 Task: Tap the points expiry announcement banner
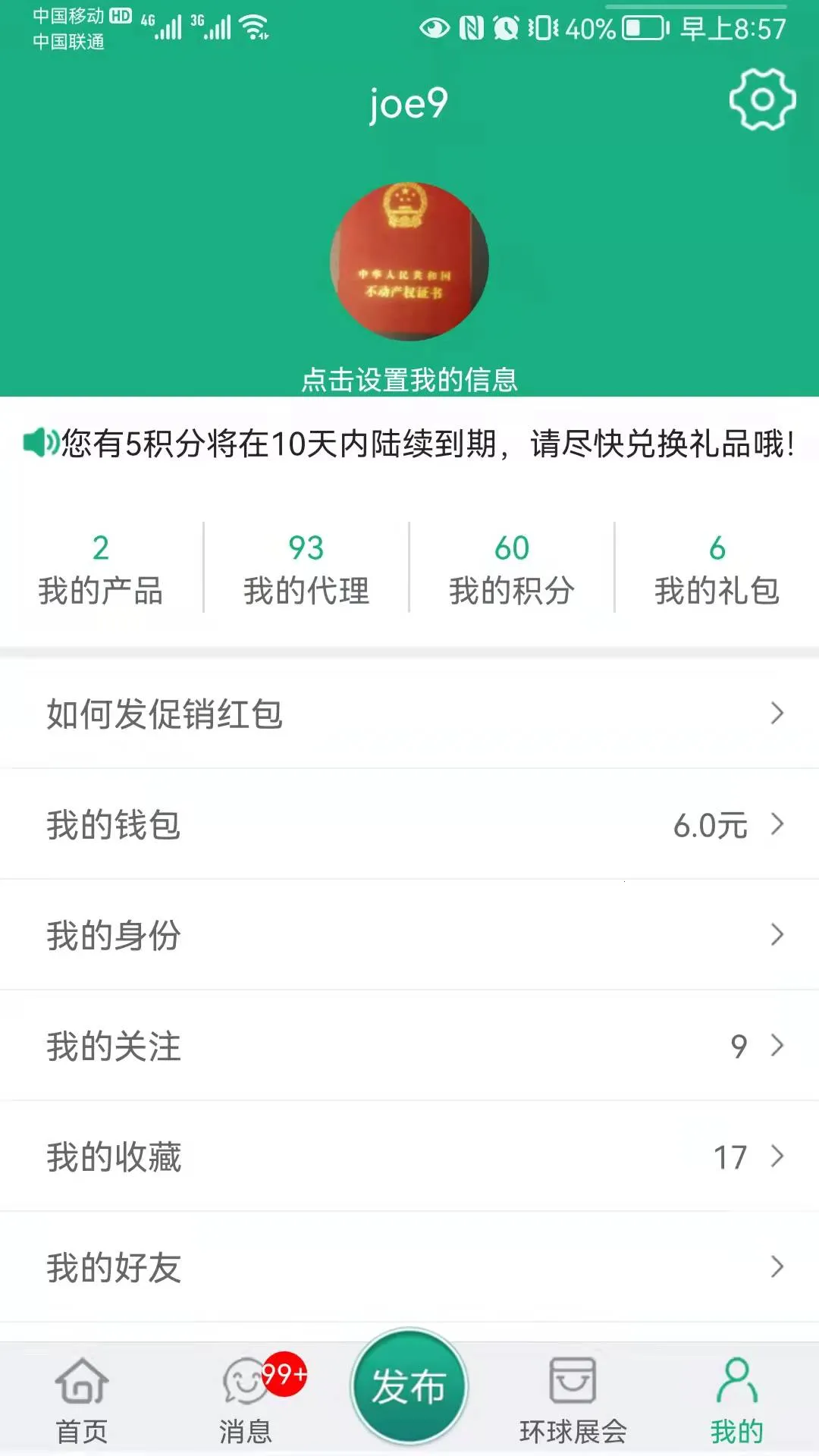pyautogui.click(x=409, y=441)
